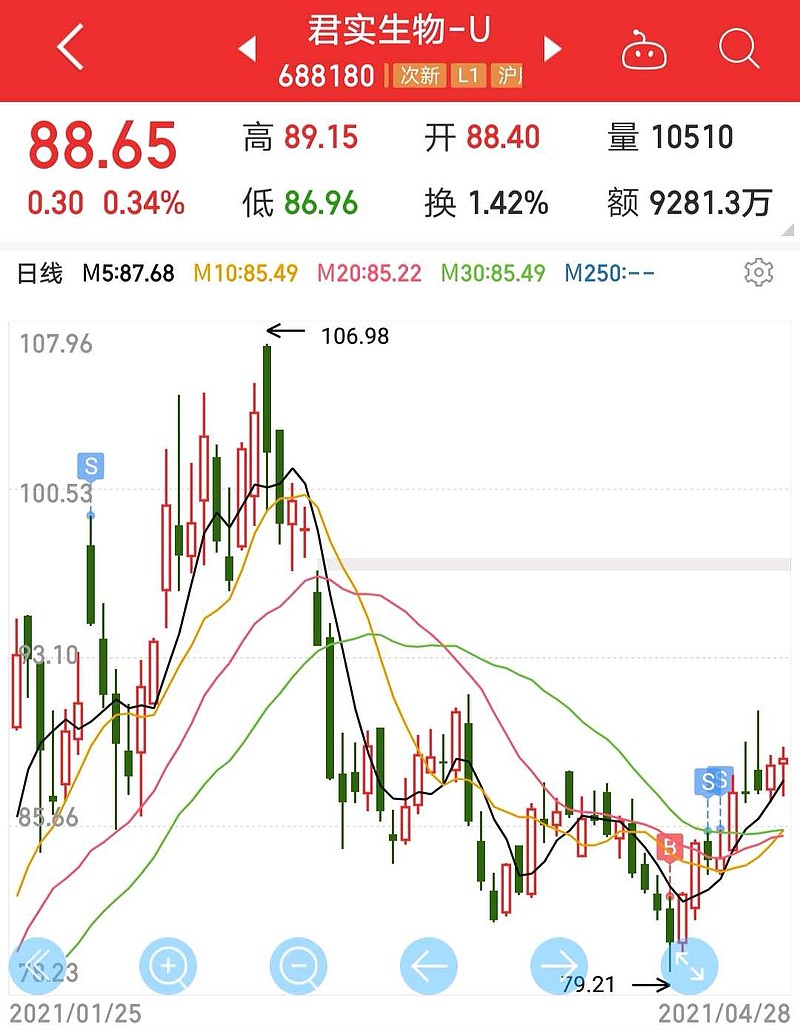Move the chart right one step
This screenshot has height=1030, width=800.
[558, 966]
